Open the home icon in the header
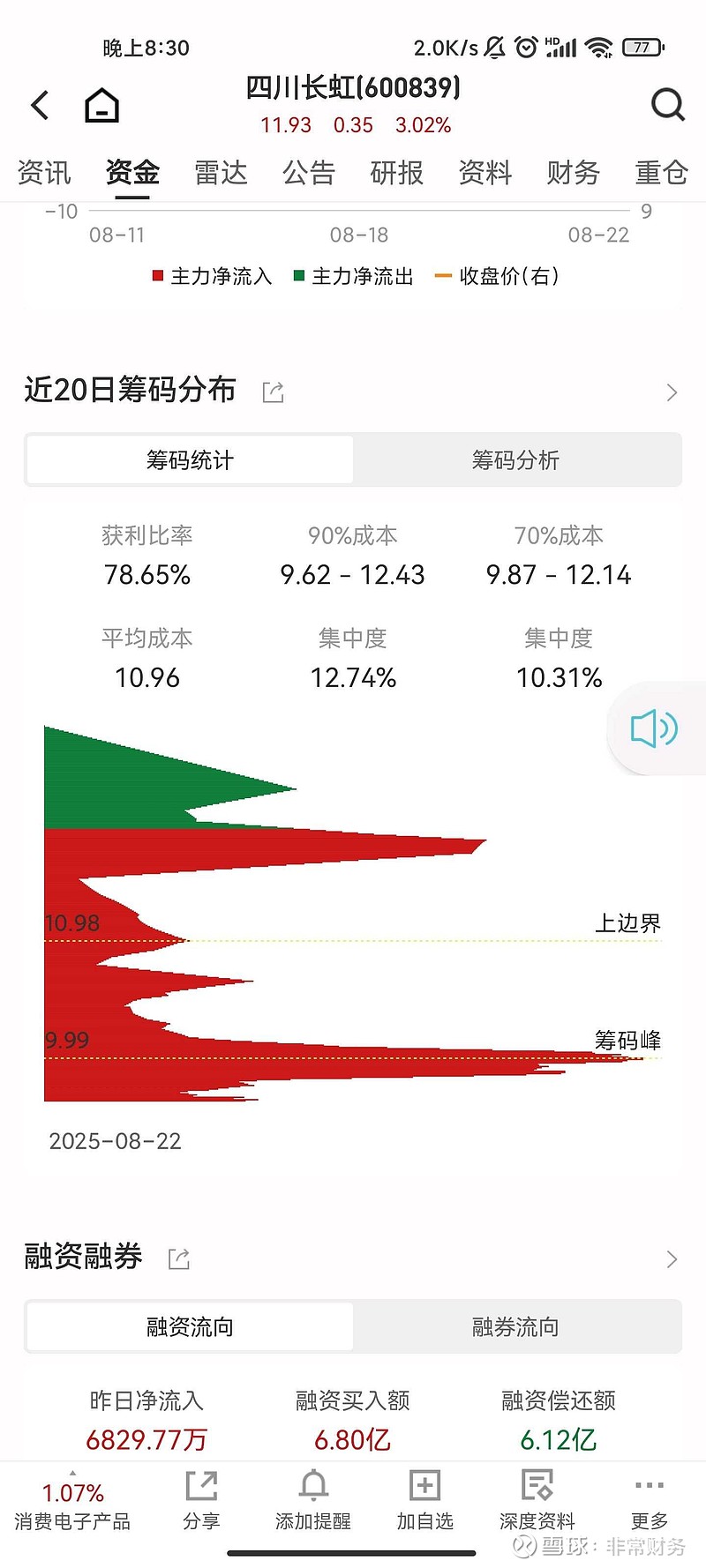The height and width of the screenshot is (1568, 706). pyautogui.click(x=101, y=106)
